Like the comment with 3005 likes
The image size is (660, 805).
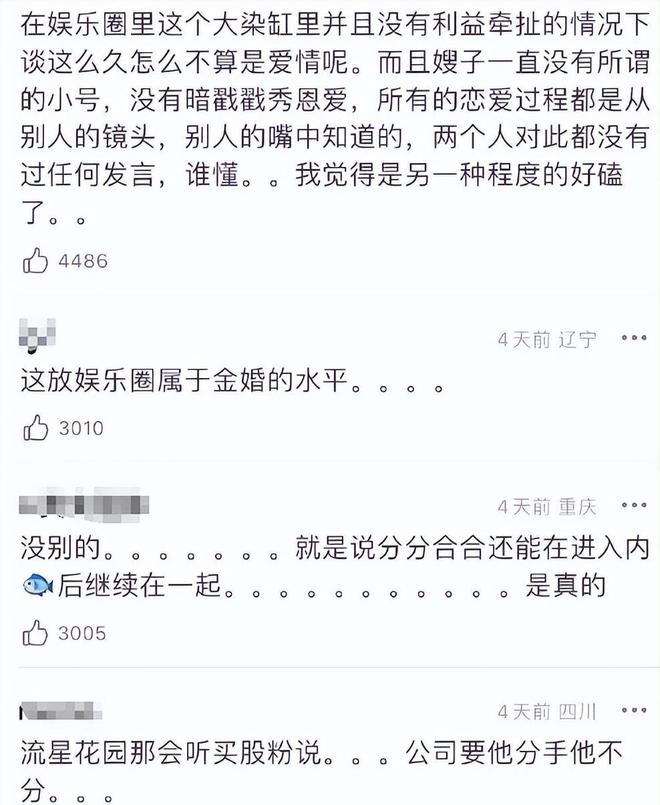click(x=37, y=633)
